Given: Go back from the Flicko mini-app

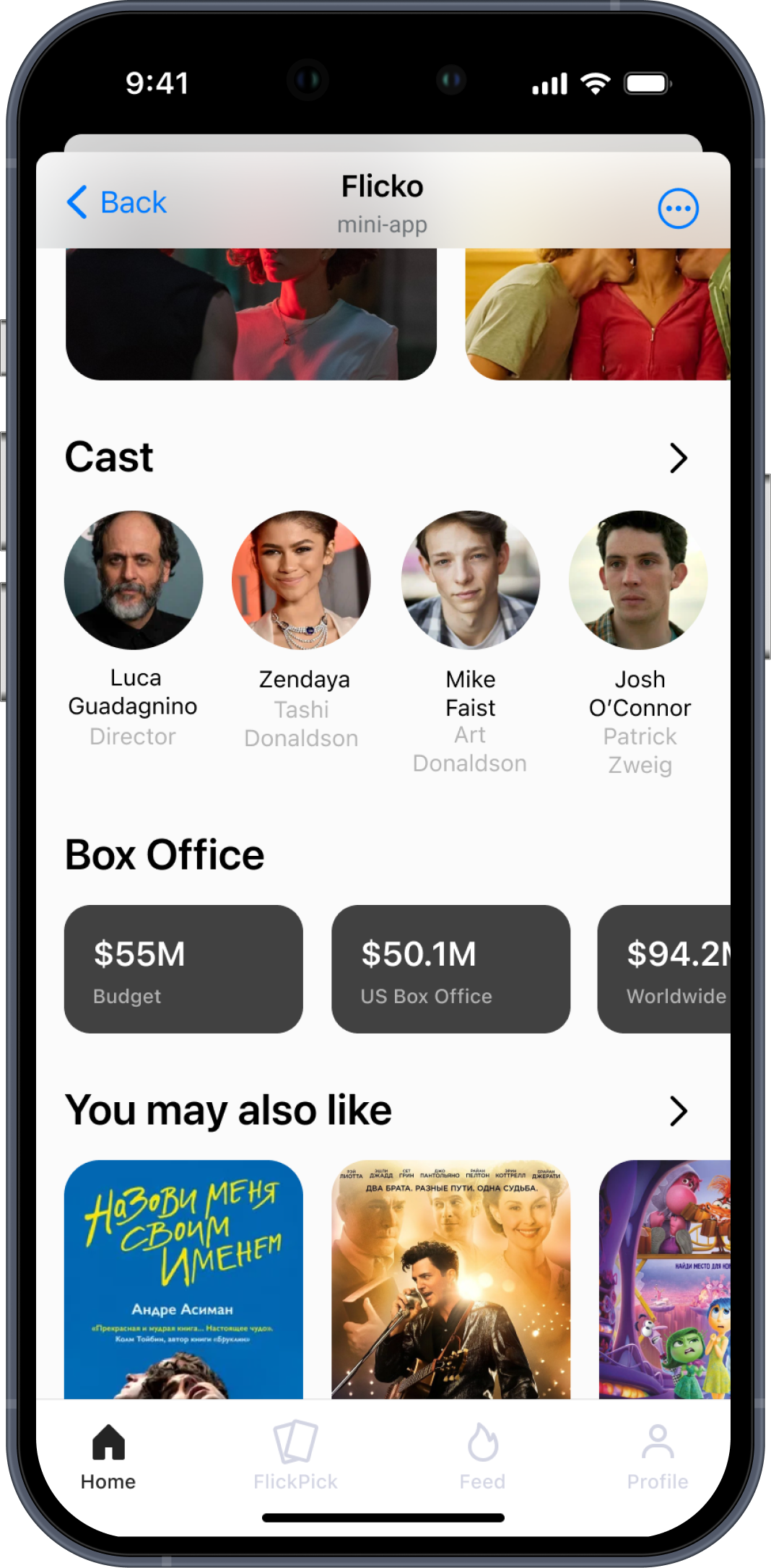Looking at the screenshot, I should click(117, 203).
